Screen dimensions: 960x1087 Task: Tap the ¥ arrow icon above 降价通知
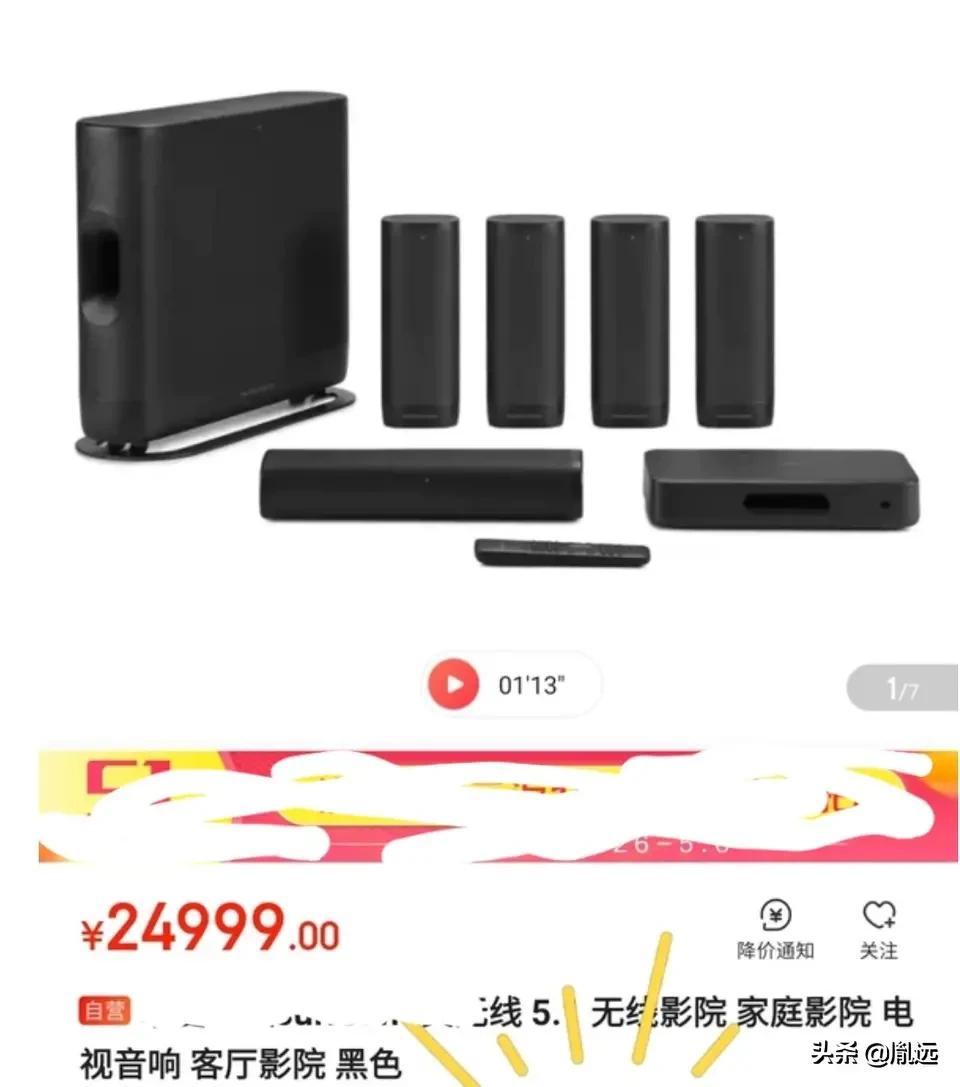[774, 915]
